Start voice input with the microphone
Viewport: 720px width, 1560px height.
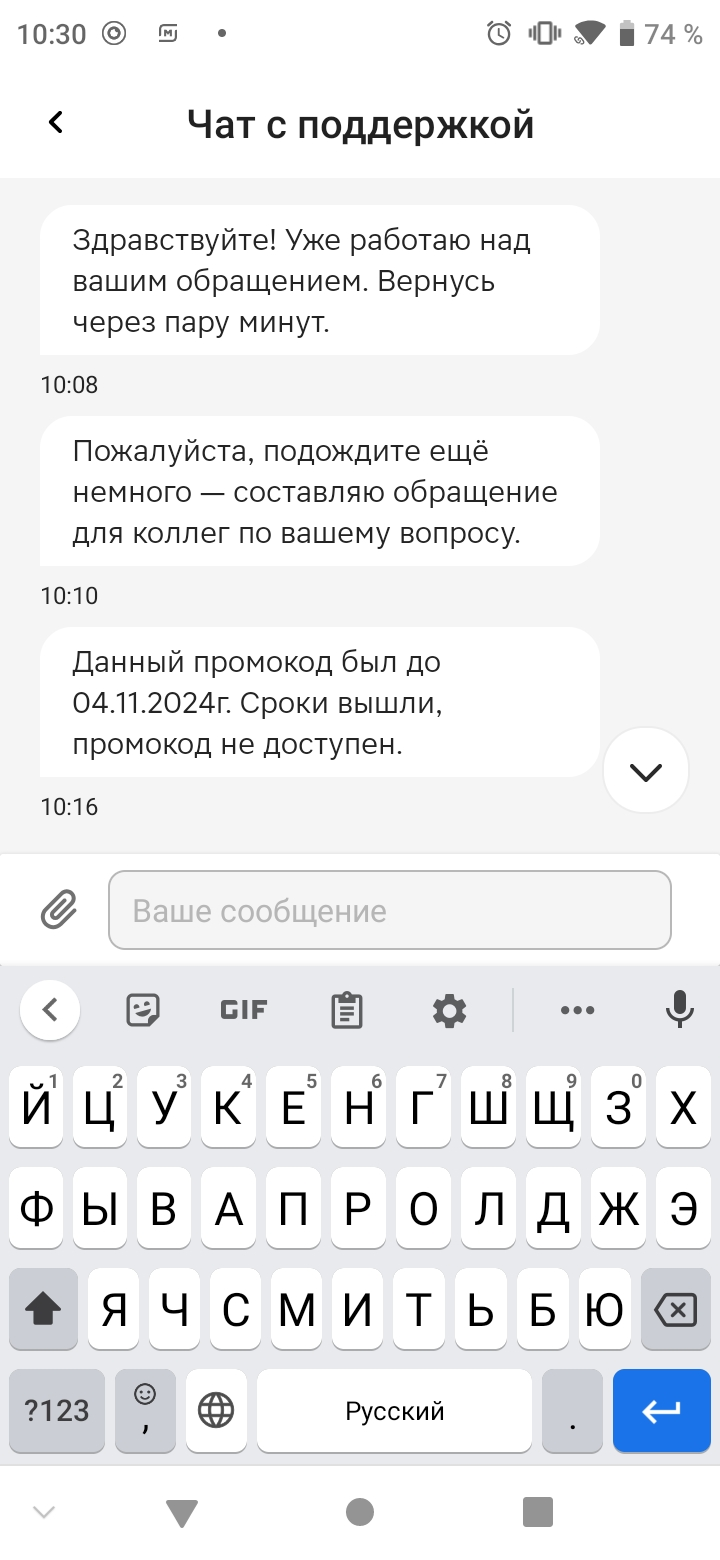tap(680, 1011)
